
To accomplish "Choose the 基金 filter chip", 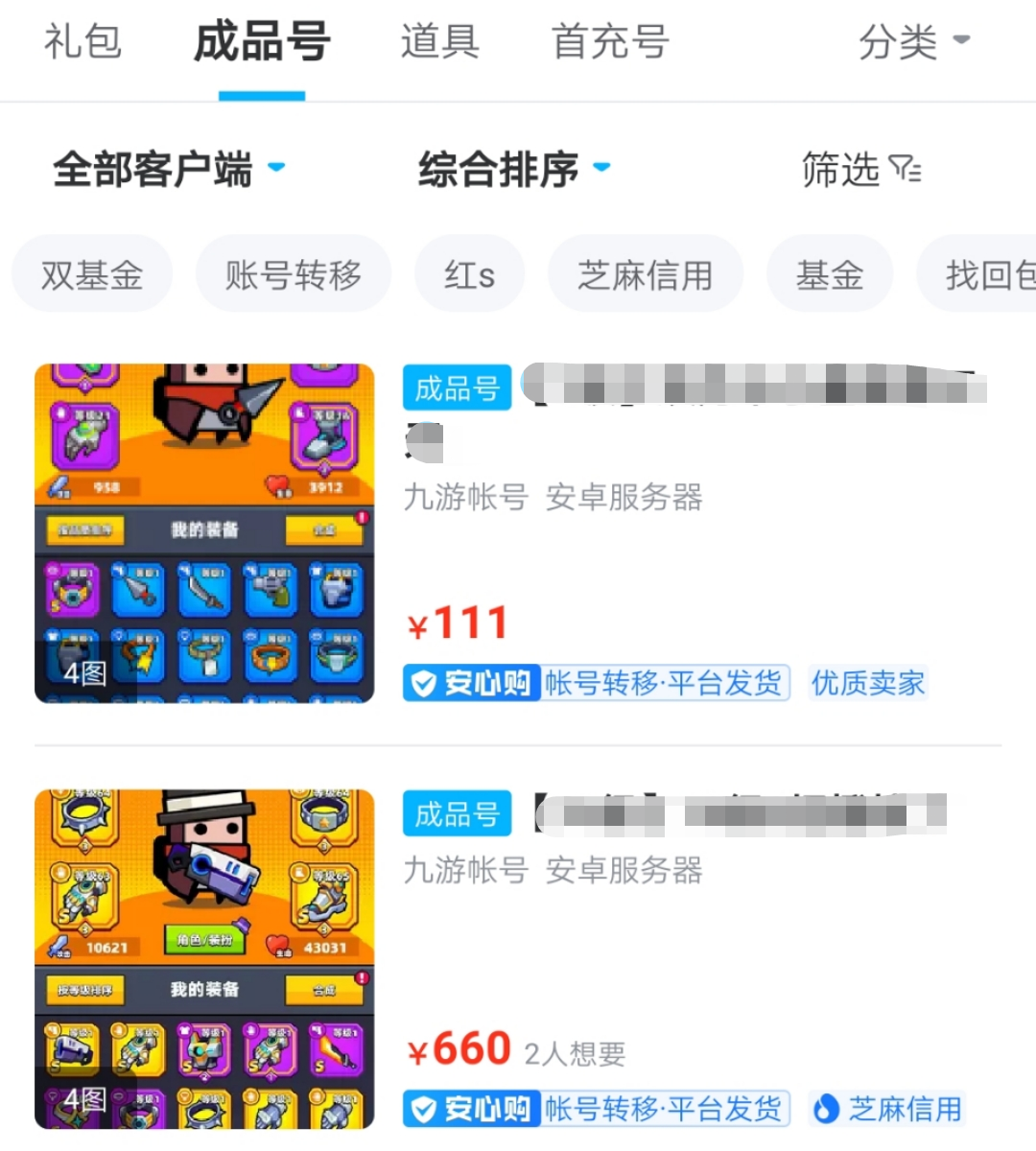I will coord(829,275).
